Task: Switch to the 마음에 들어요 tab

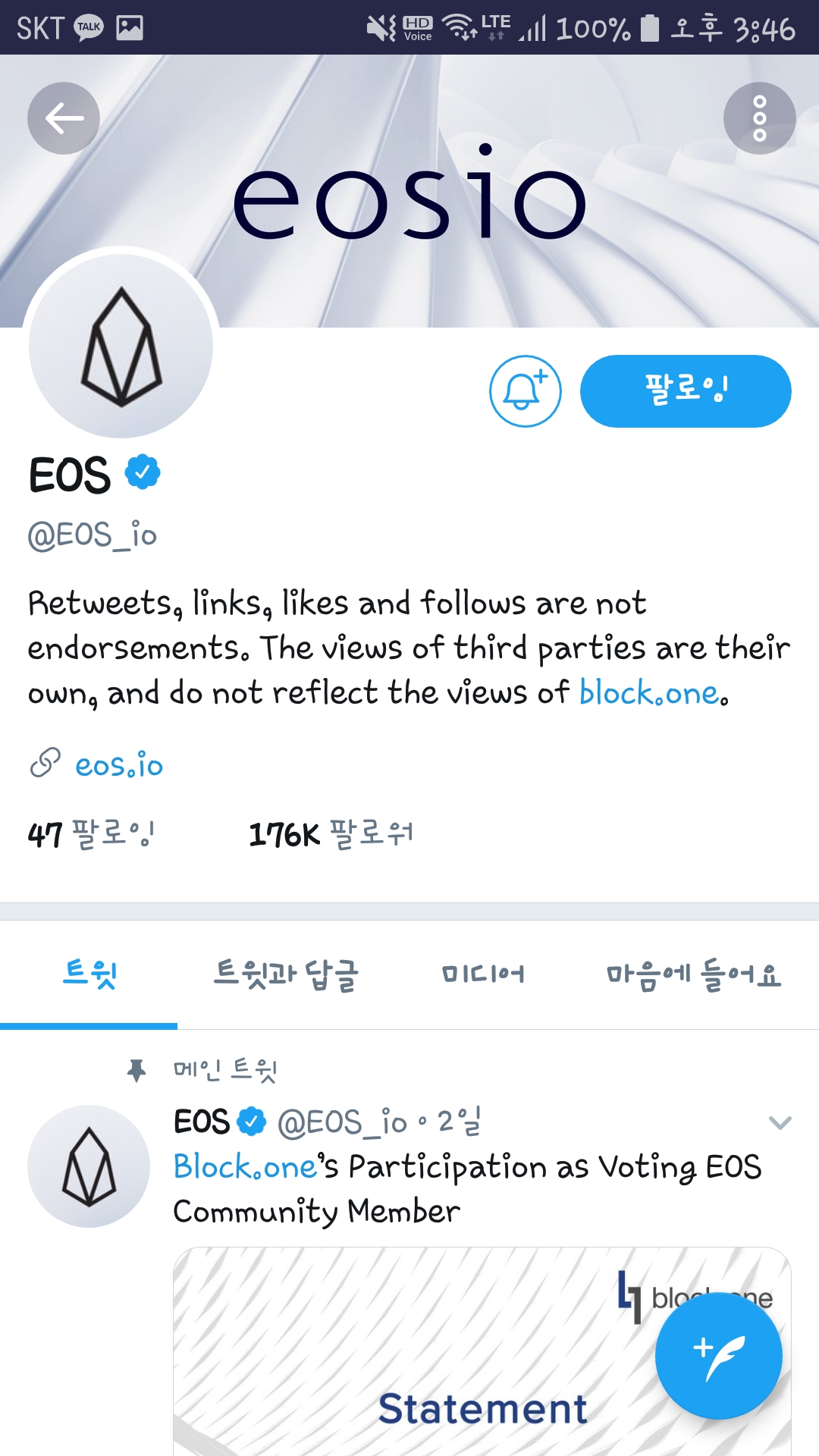Action: pyautogui.click(x=693, y=974)
